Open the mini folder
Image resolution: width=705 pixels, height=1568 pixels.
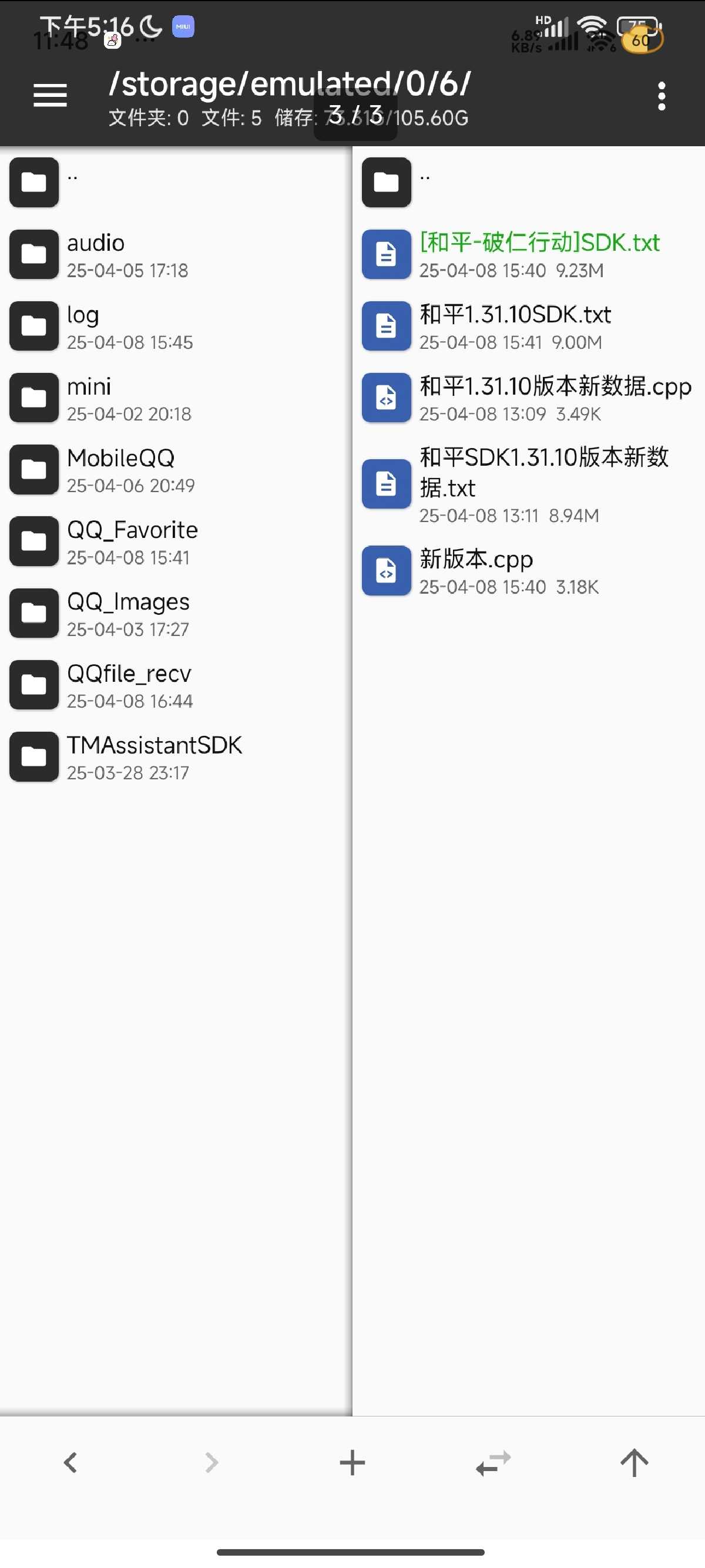point(175,398)
